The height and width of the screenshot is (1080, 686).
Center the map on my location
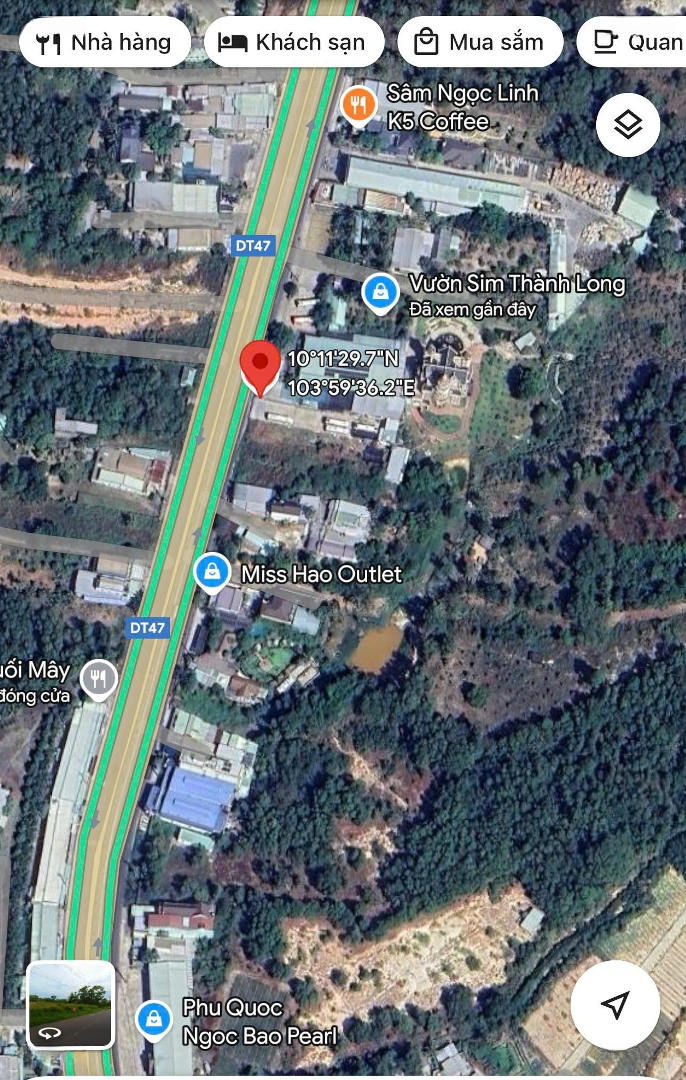[x=615, y=1004]
